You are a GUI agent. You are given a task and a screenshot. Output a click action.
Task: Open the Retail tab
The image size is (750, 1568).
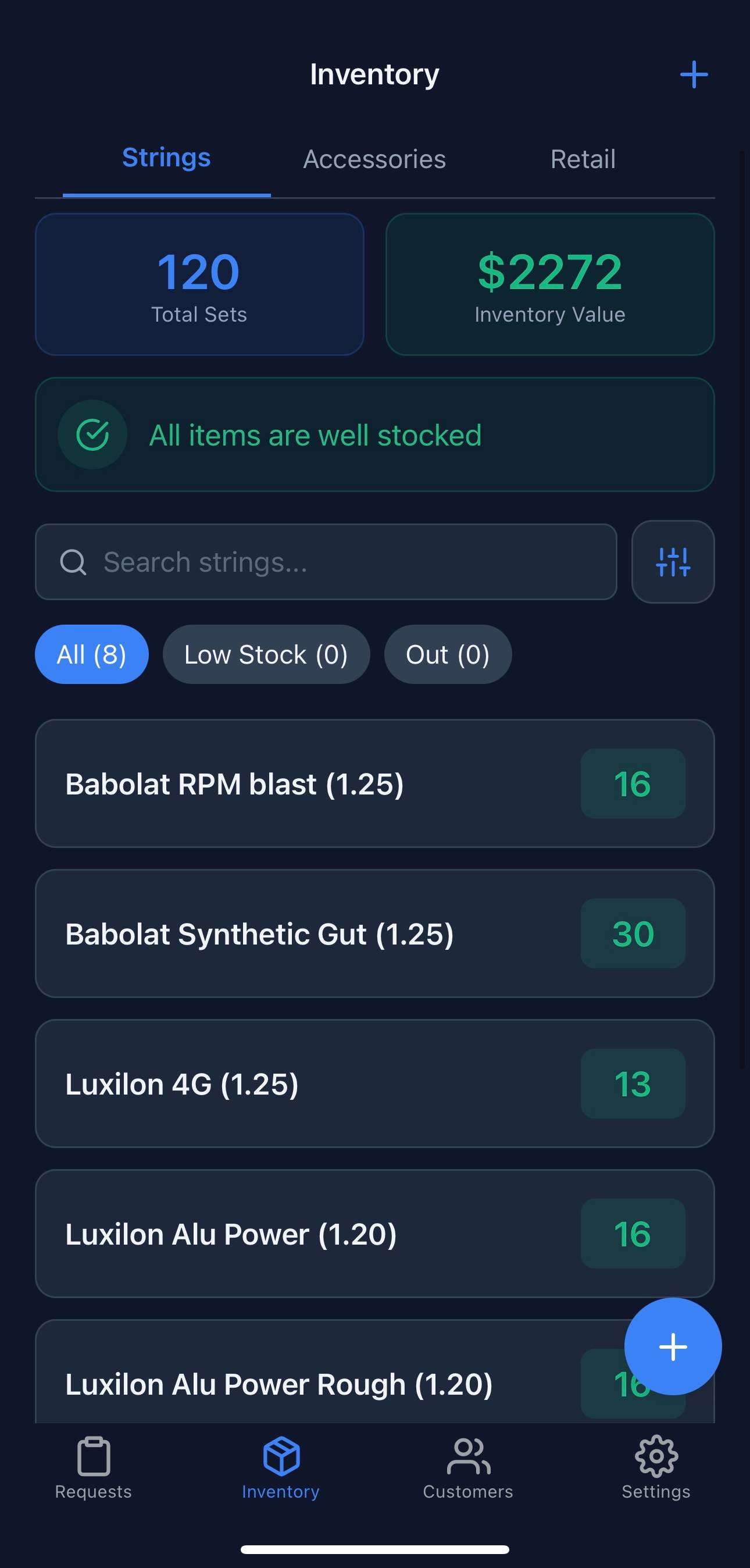(583, 158)
